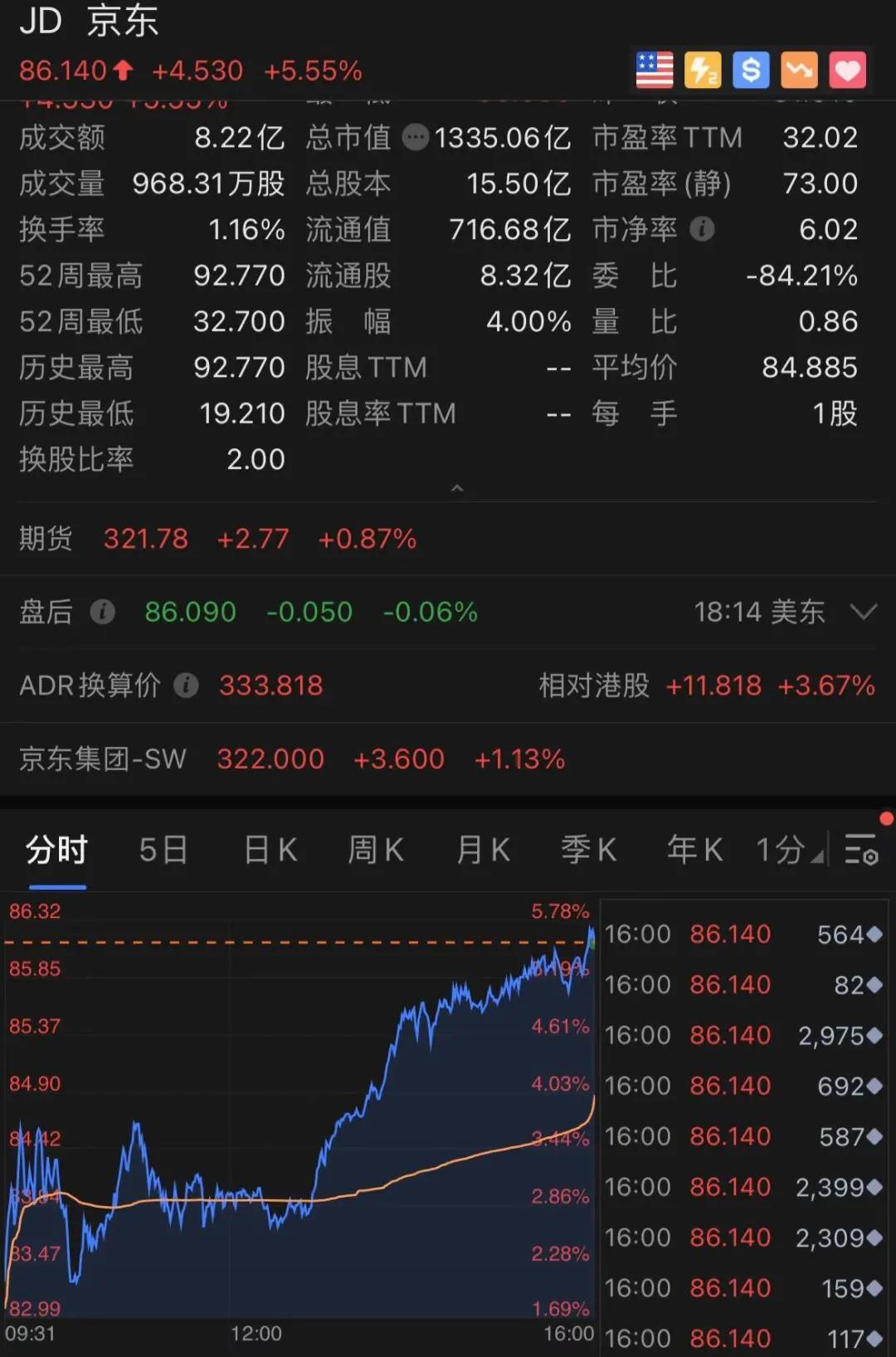The height and width of the screenshot is (1357, 896).
Task: Tap the US flag market icon
Action: click(x=655, y=71)
